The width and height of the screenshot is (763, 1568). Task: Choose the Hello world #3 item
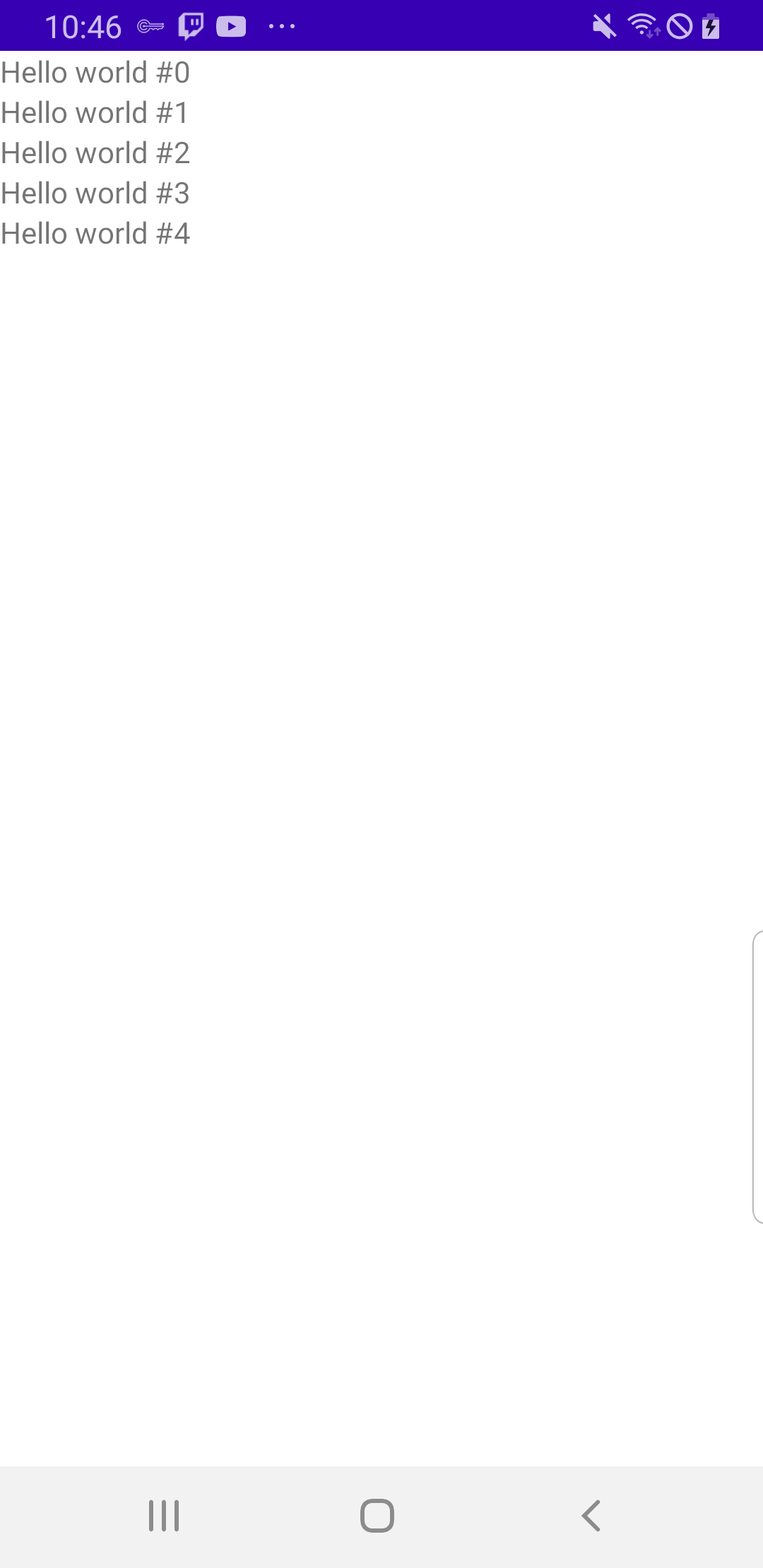(x=95, y=193)
